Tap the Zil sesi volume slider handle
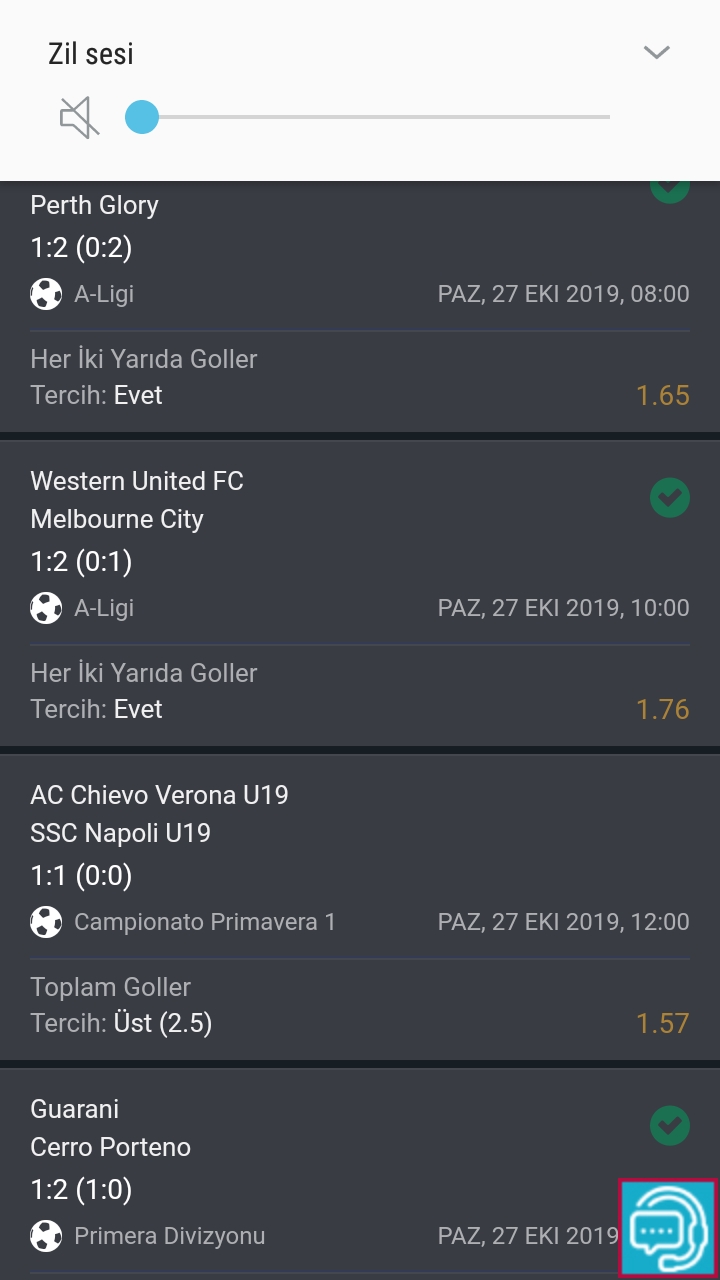 (x=142, y=117)
